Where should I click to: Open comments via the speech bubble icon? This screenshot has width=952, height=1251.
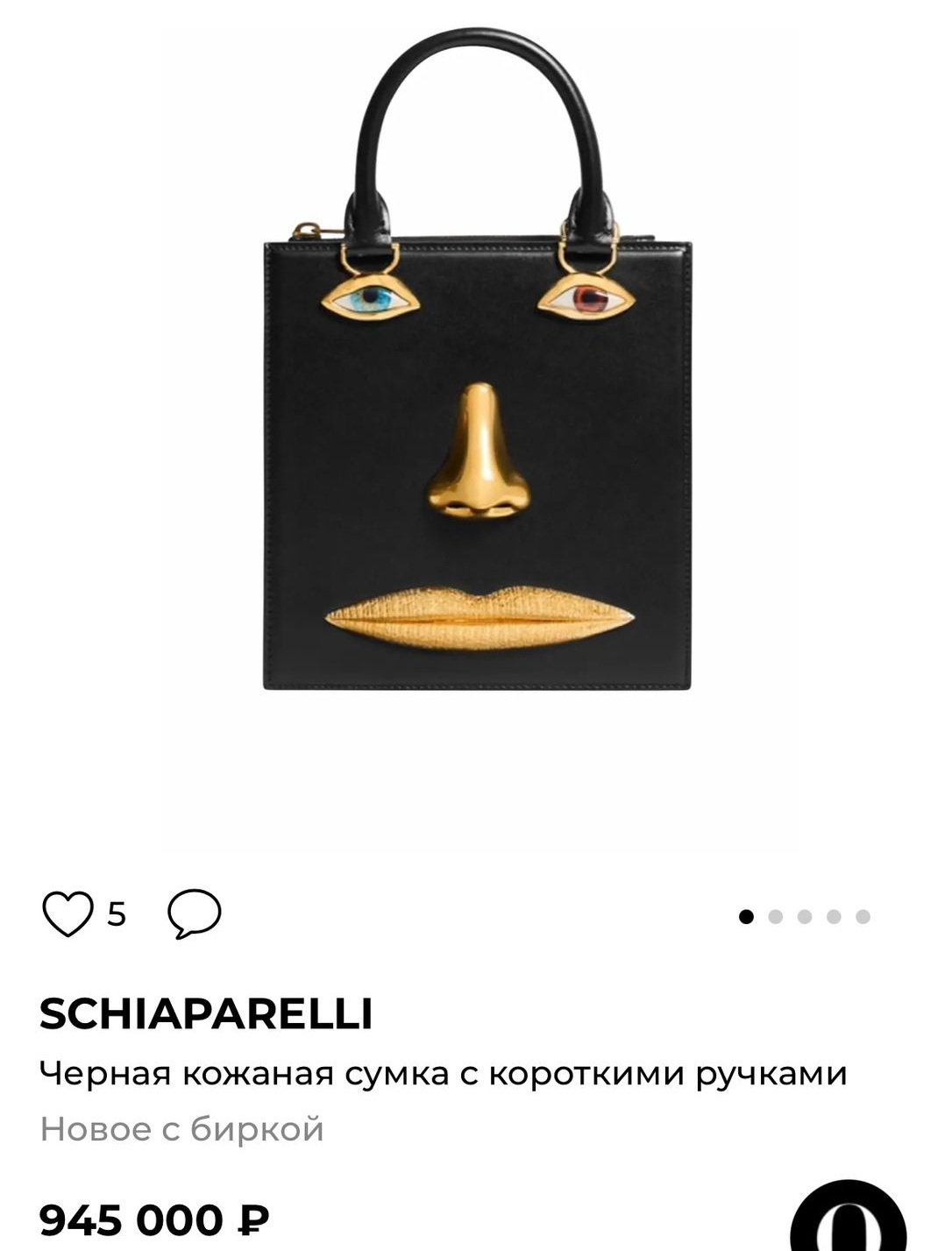click(195, 914)
